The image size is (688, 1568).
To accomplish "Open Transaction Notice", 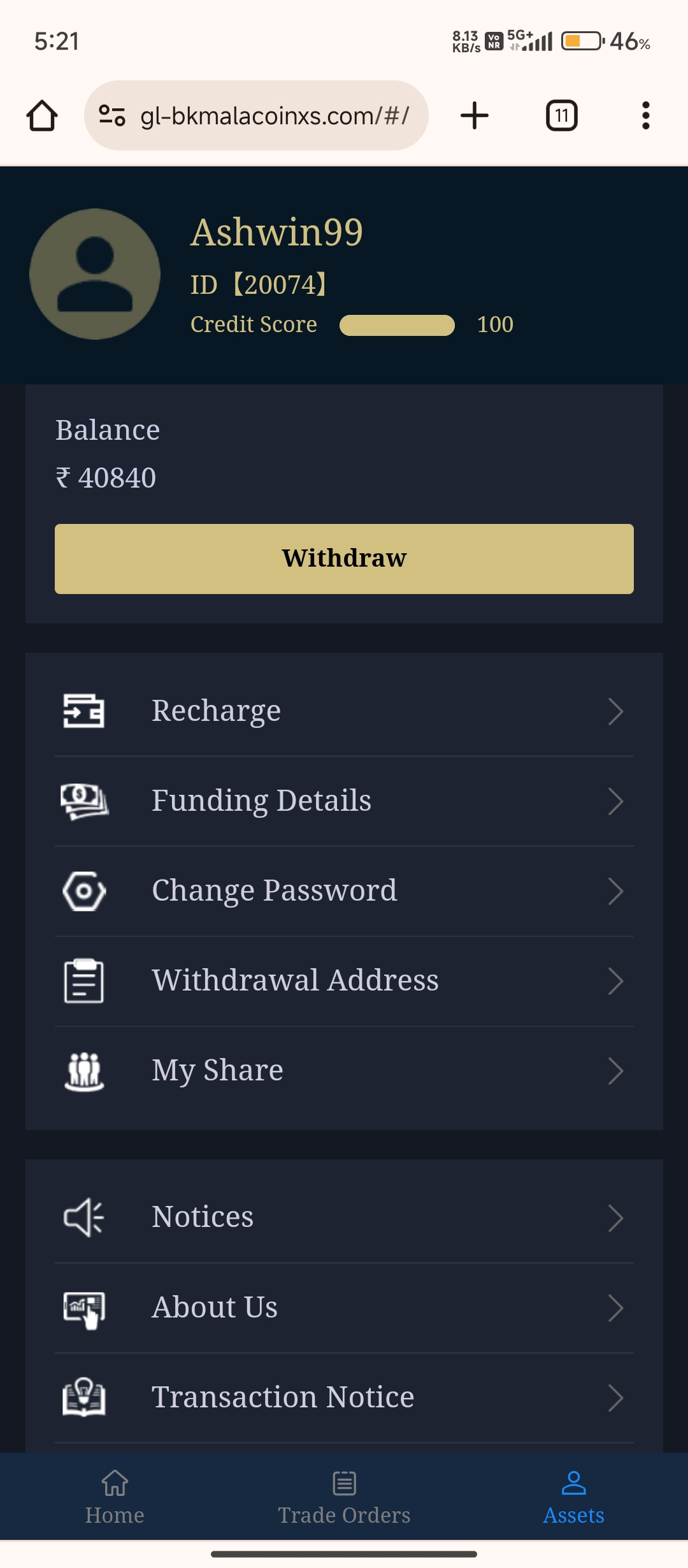I will (344, 1397).
